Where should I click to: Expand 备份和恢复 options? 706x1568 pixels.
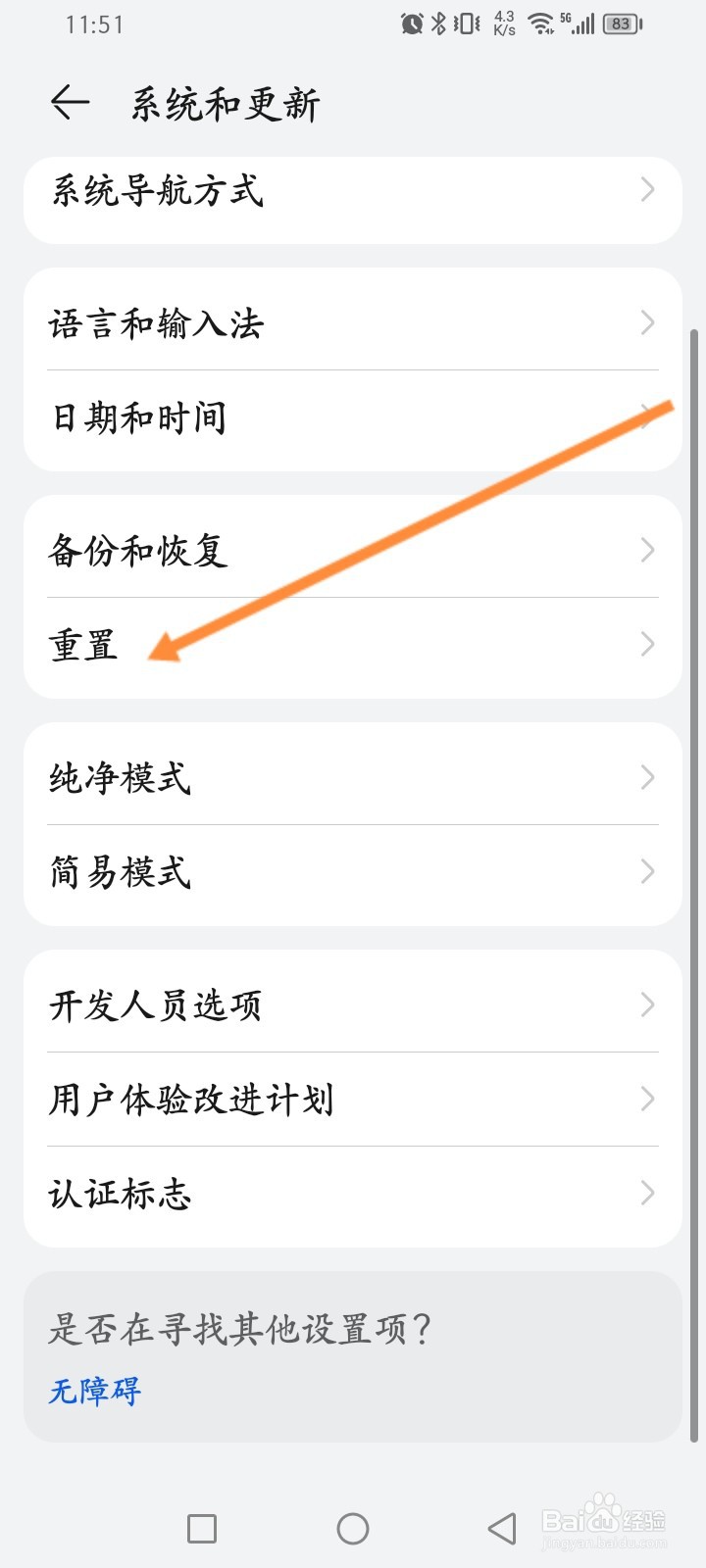pos(353,549)
